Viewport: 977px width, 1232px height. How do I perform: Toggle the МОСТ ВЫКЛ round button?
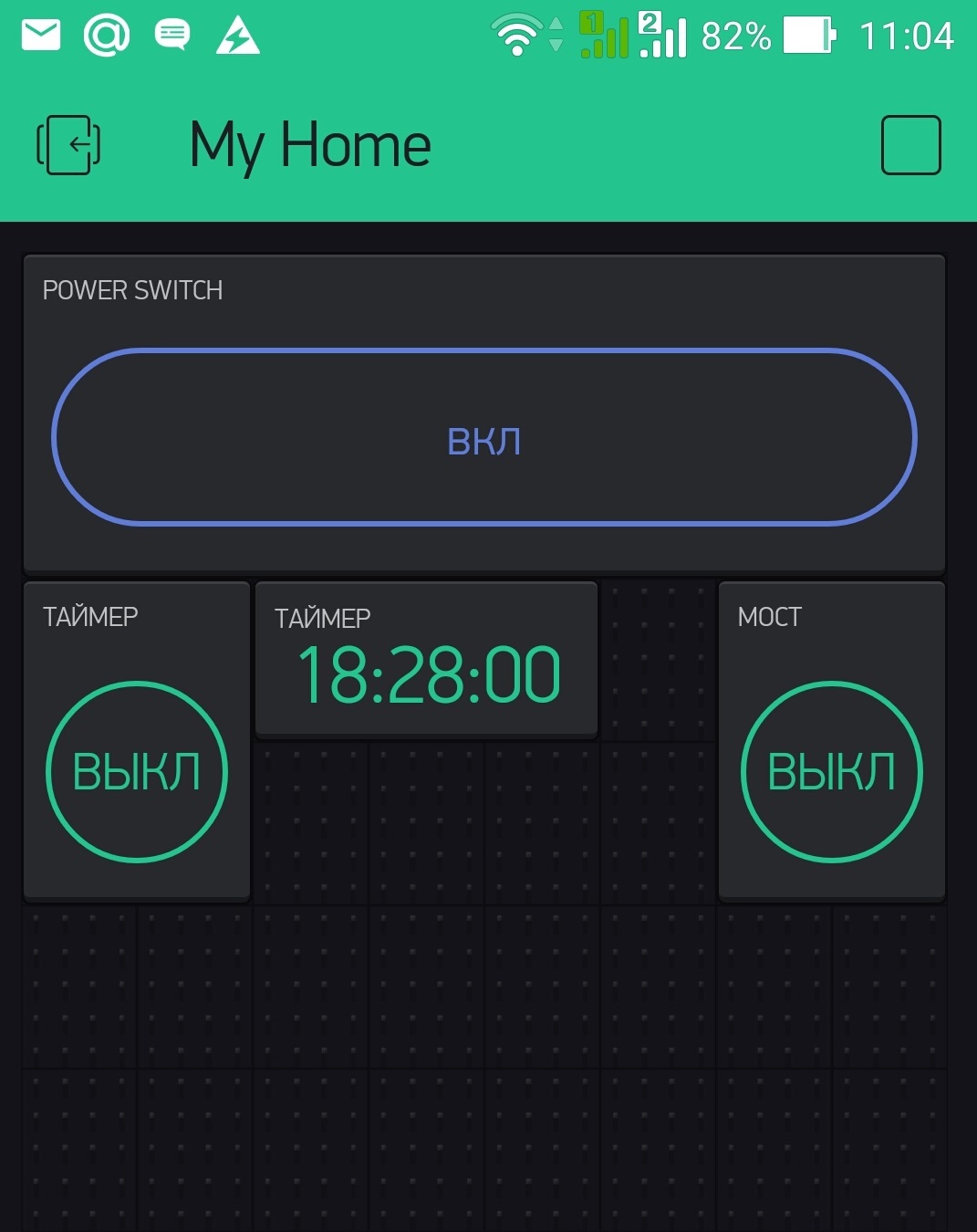831,771
